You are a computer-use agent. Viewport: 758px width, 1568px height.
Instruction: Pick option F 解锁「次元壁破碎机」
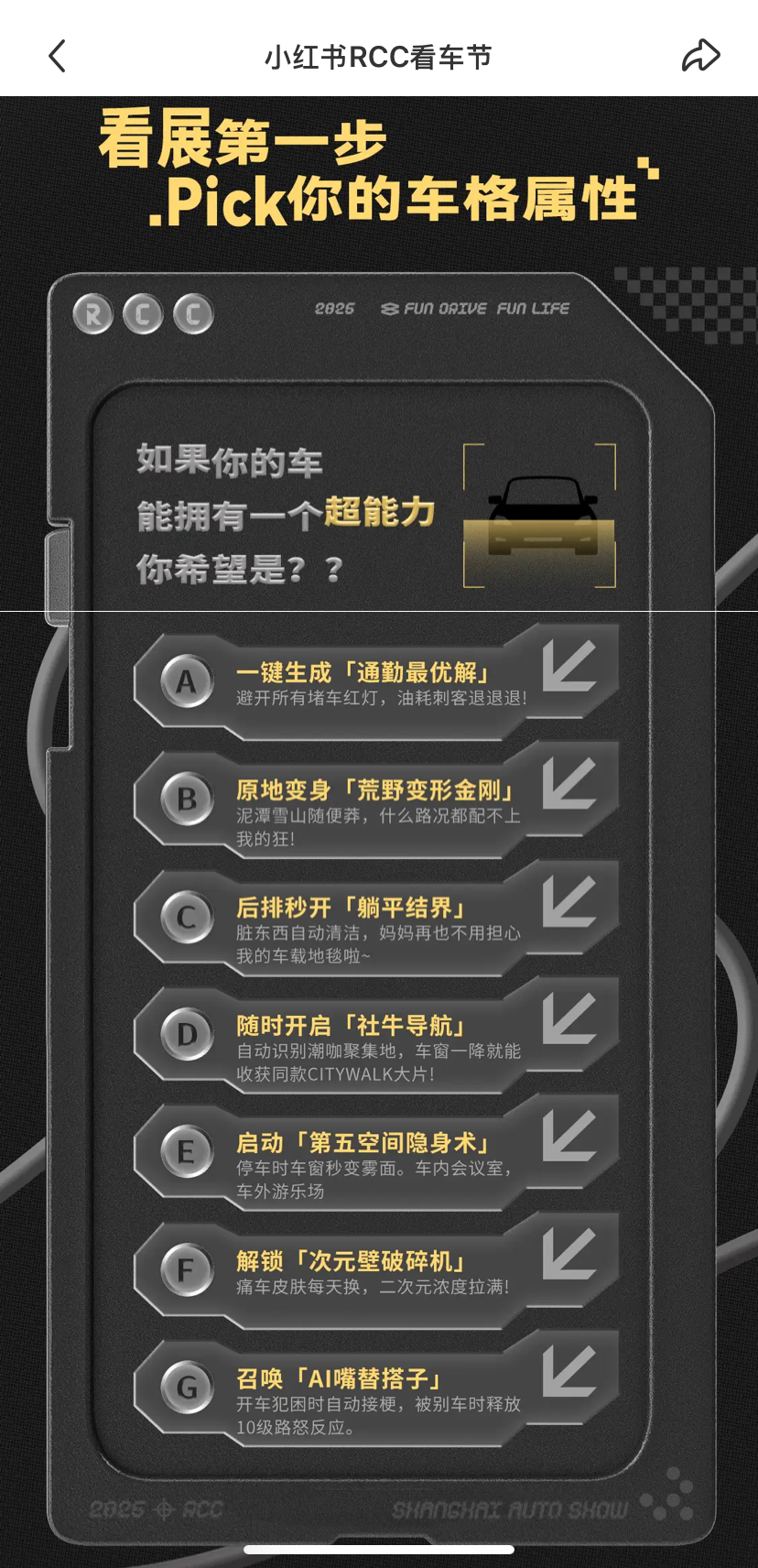(375, 1271)
